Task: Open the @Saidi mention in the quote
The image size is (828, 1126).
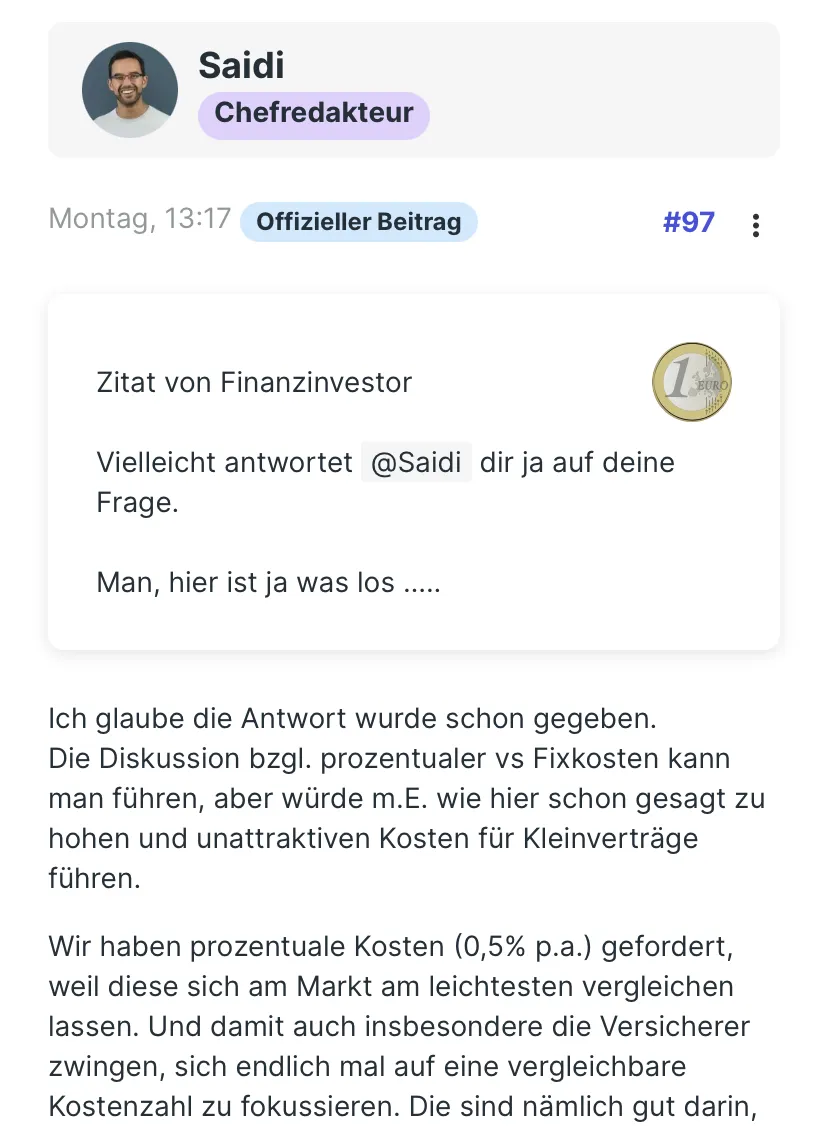Action: (x=416, y=463)
